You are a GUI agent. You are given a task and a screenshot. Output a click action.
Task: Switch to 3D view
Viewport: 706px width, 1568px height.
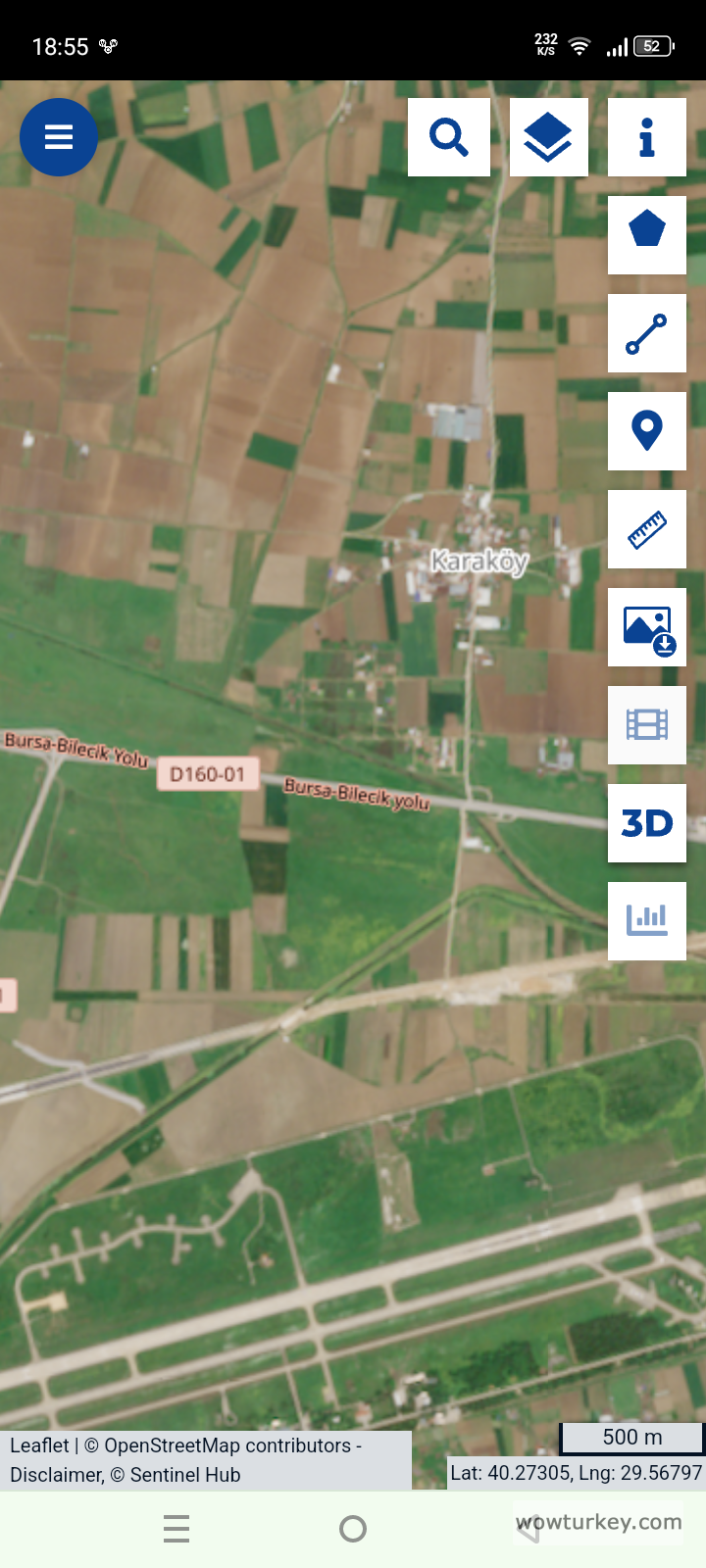coord(647,823)
